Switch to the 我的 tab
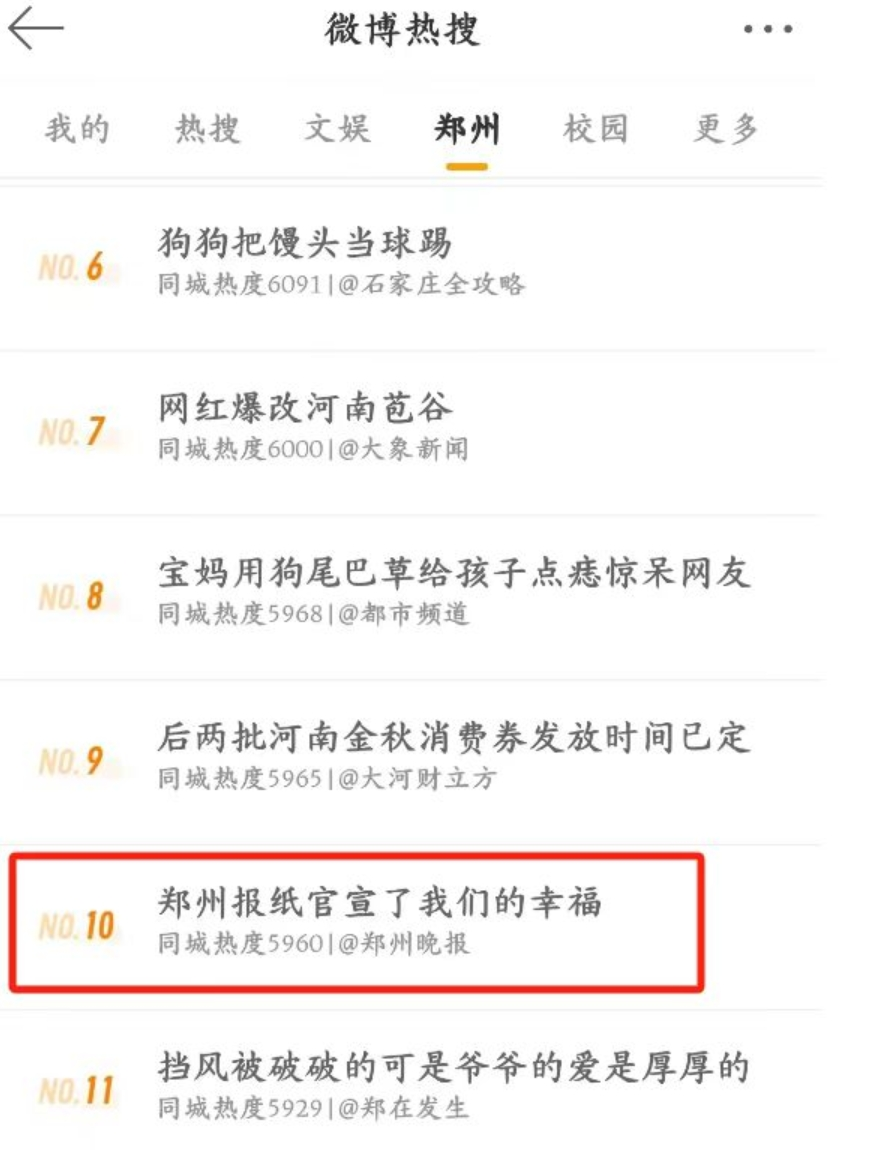The image size is (870, 1155). point(77,129)
